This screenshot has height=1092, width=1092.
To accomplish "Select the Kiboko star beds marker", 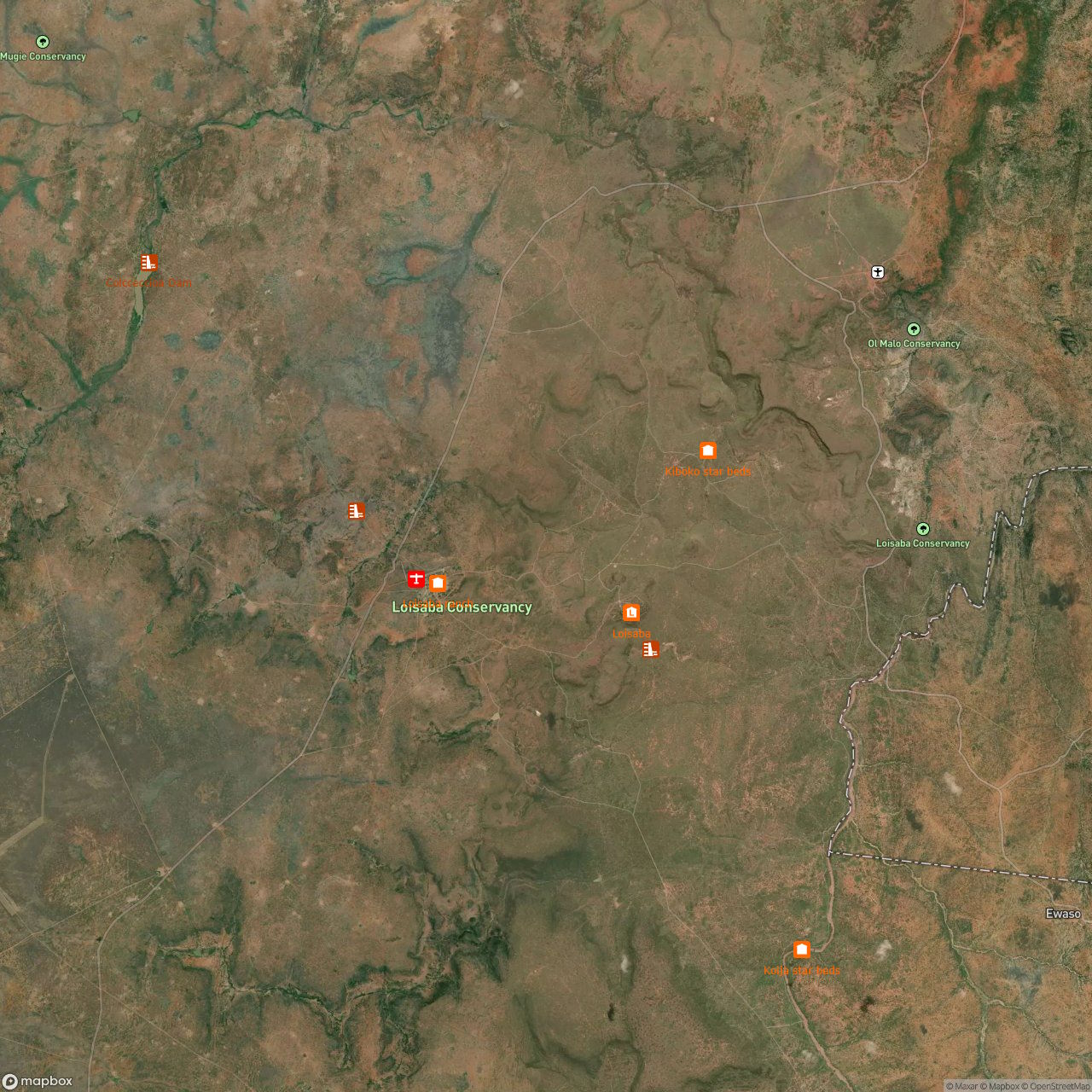I will [x=707, y=450].
